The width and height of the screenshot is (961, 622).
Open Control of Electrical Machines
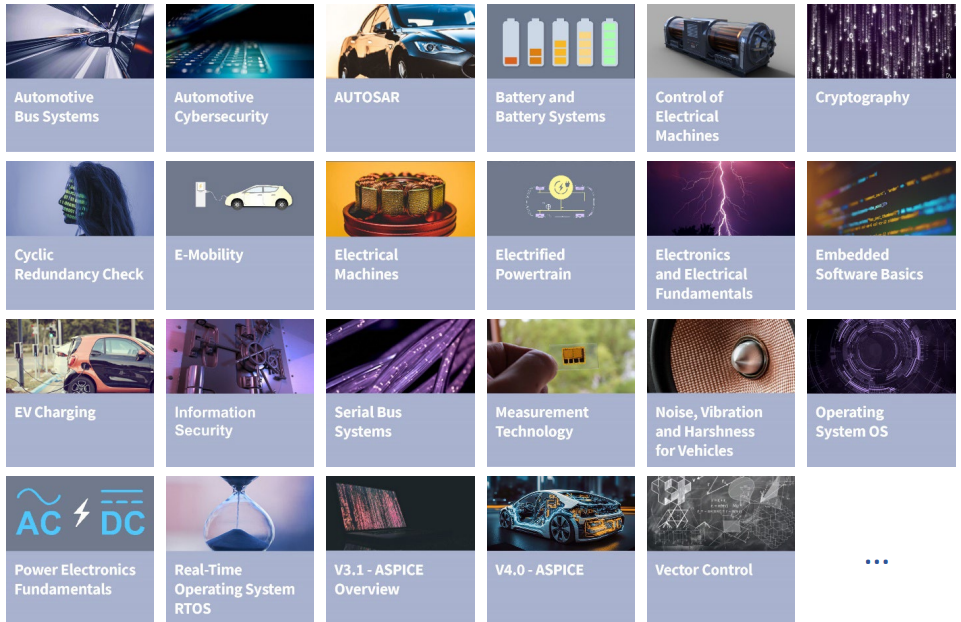[720, 78]
